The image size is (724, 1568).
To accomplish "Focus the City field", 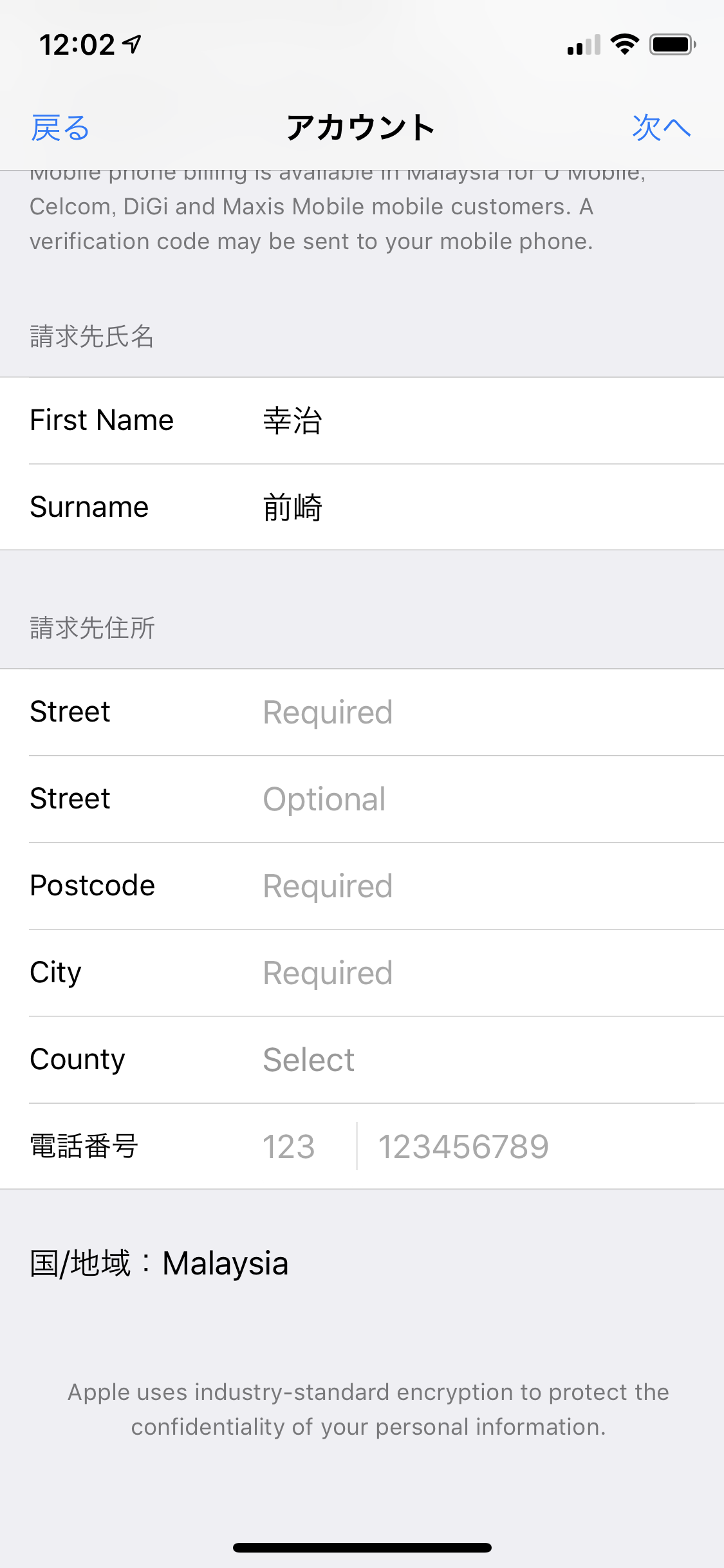I will click(x=362, y=973).
